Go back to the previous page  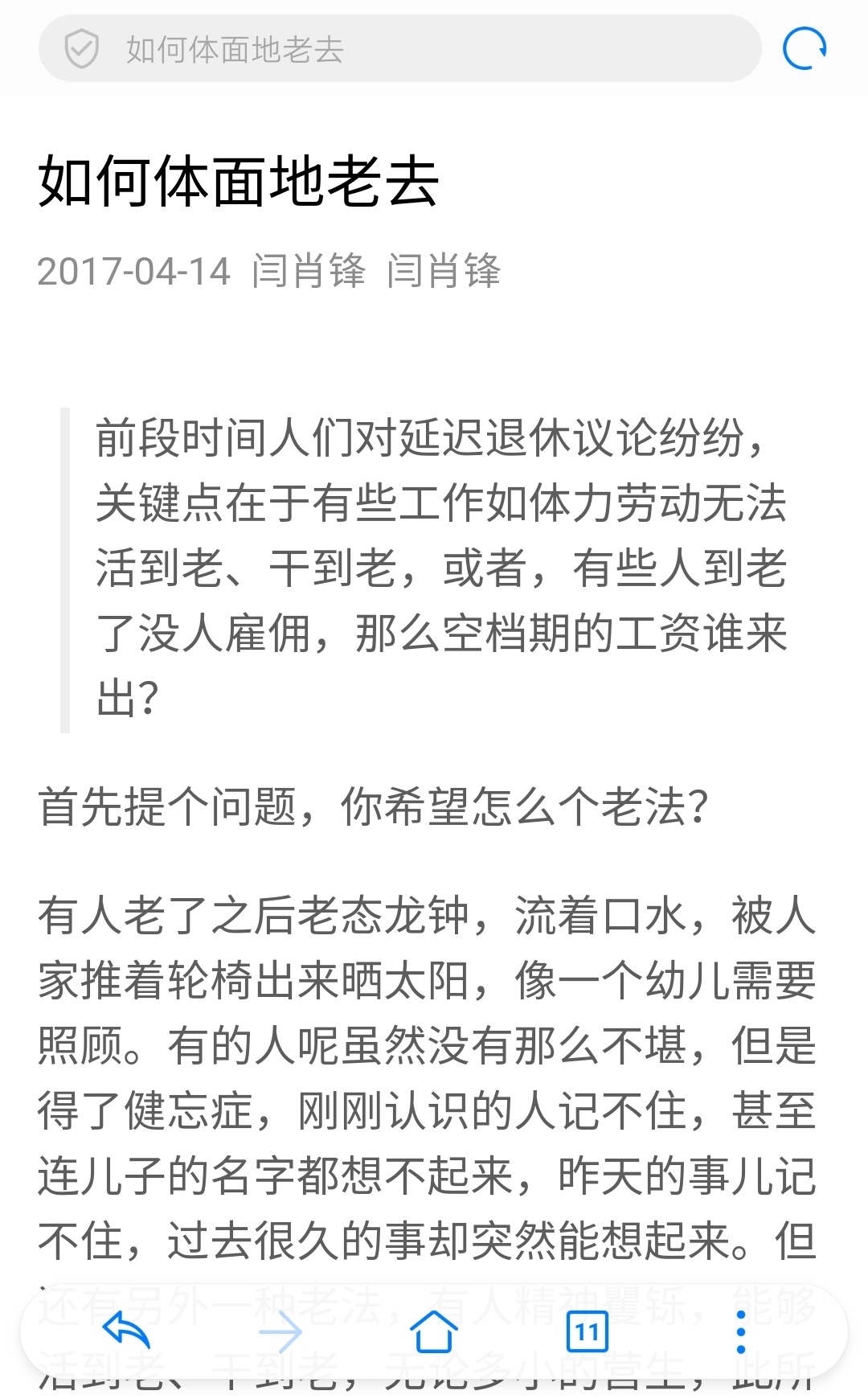click(x=127, y=1331)
